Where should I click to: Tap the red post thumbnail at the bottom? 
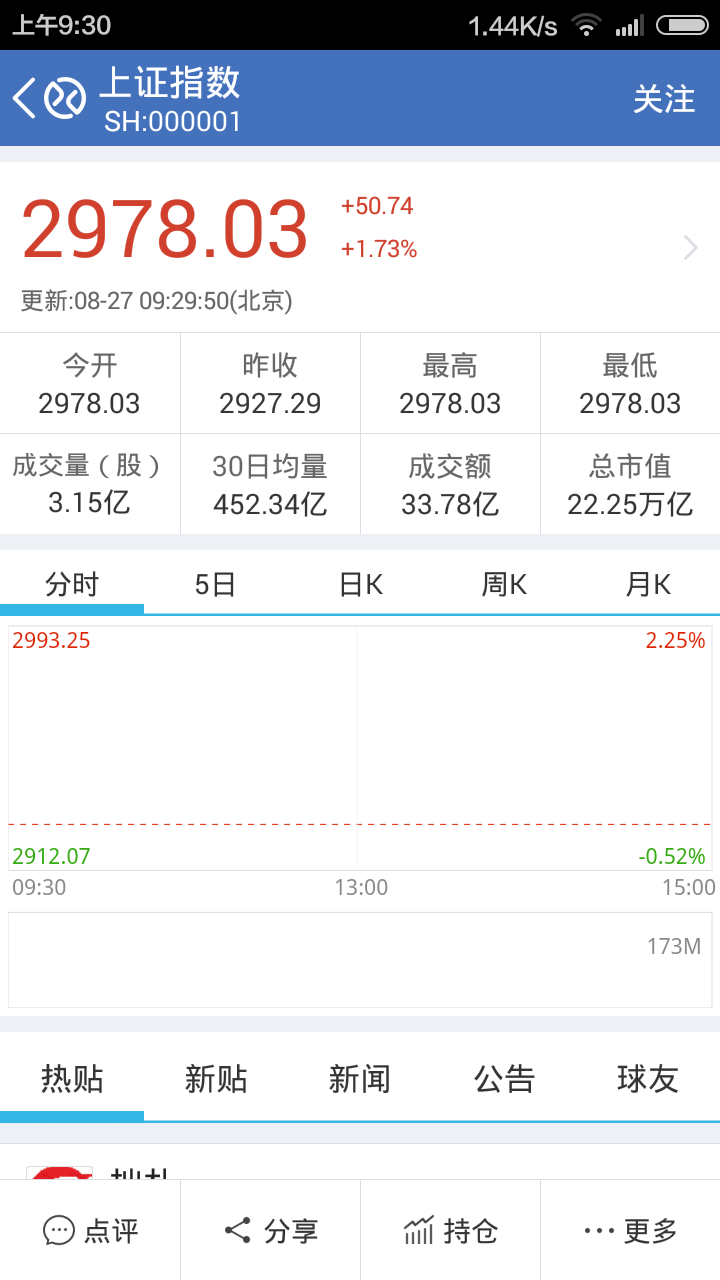(60, 1175)
